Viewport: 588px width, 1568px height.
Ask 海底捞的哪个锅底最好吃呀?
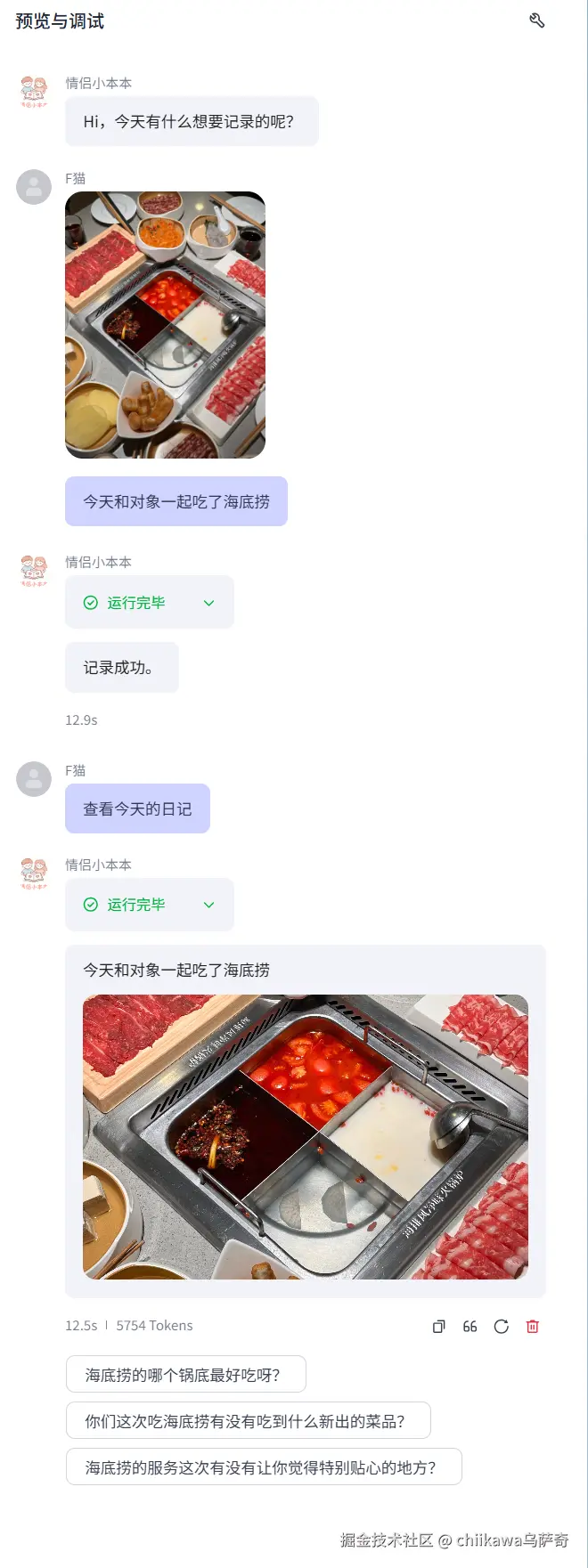pyautogui.click(x=185, y=1375)
